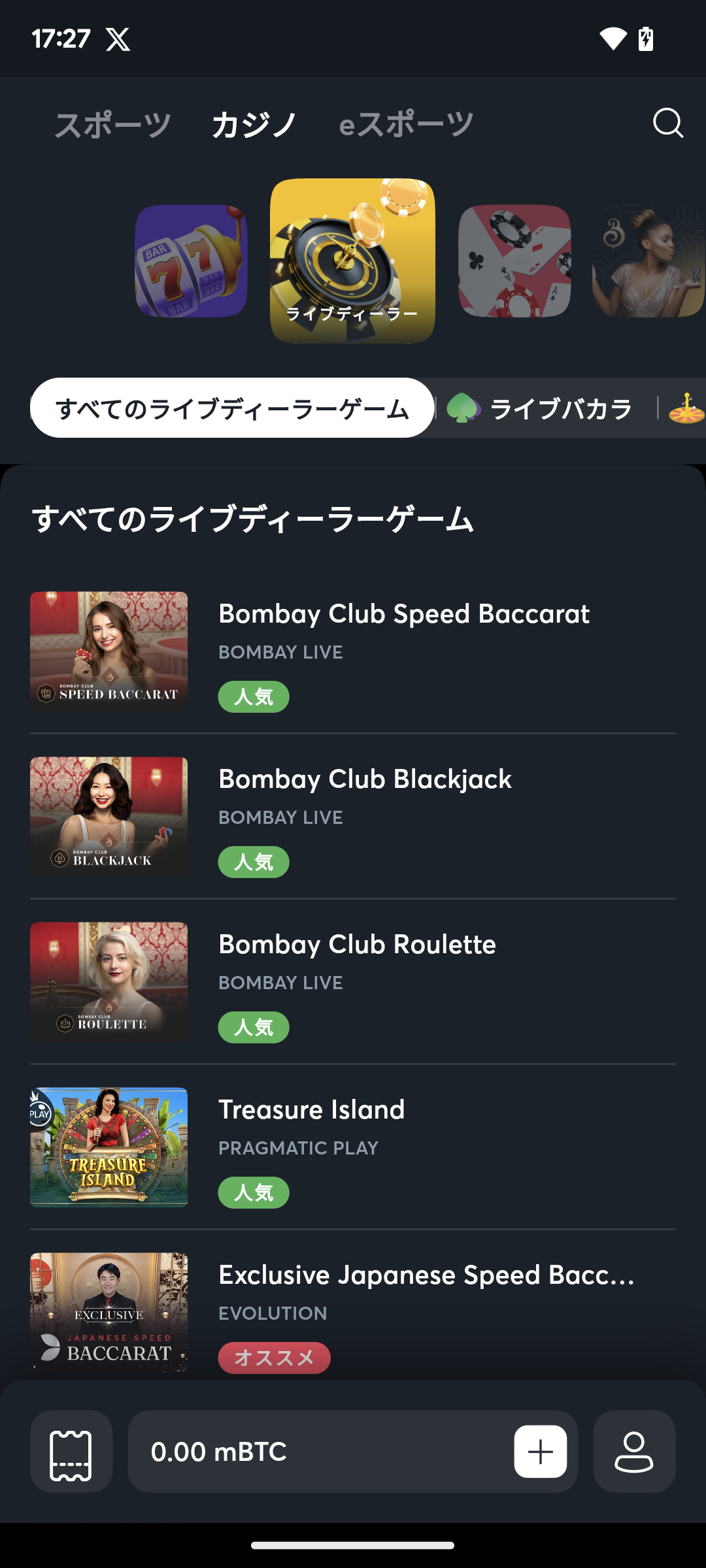Open the account profile icon
706x1568 pixels.
pos(633,1451)
